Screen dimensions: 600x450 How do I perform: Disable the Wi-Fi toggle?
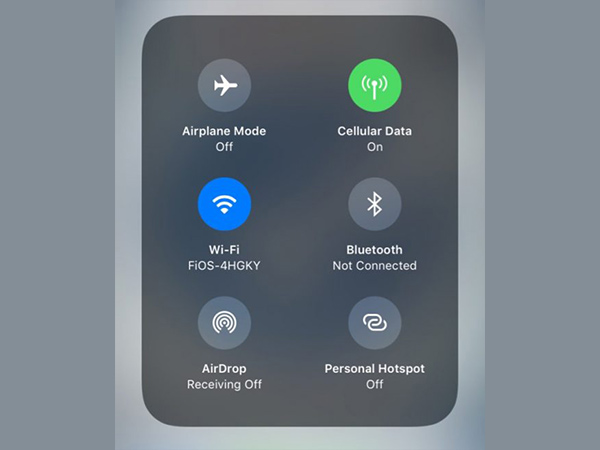[x=224, y=204]
